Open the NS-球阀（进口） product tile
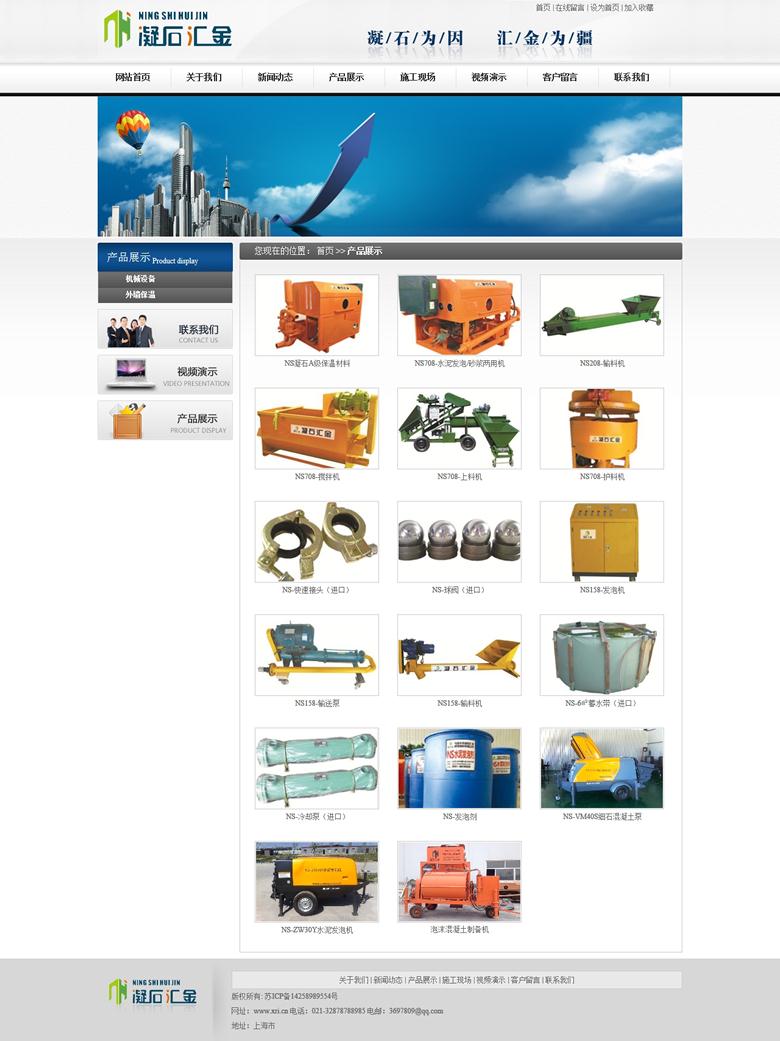This screenshot has width=780, height=1041. click(x=459, y=542)
